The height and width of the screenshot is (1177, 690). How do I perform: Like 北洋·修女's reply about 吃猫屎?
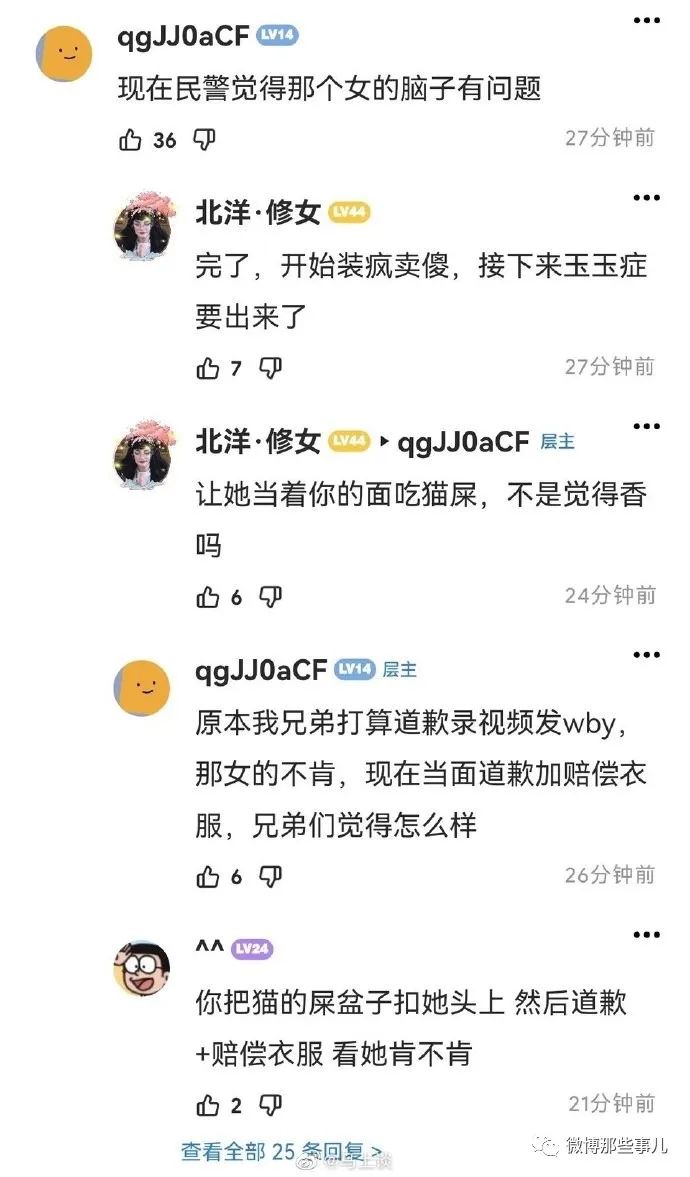(208, 597)
